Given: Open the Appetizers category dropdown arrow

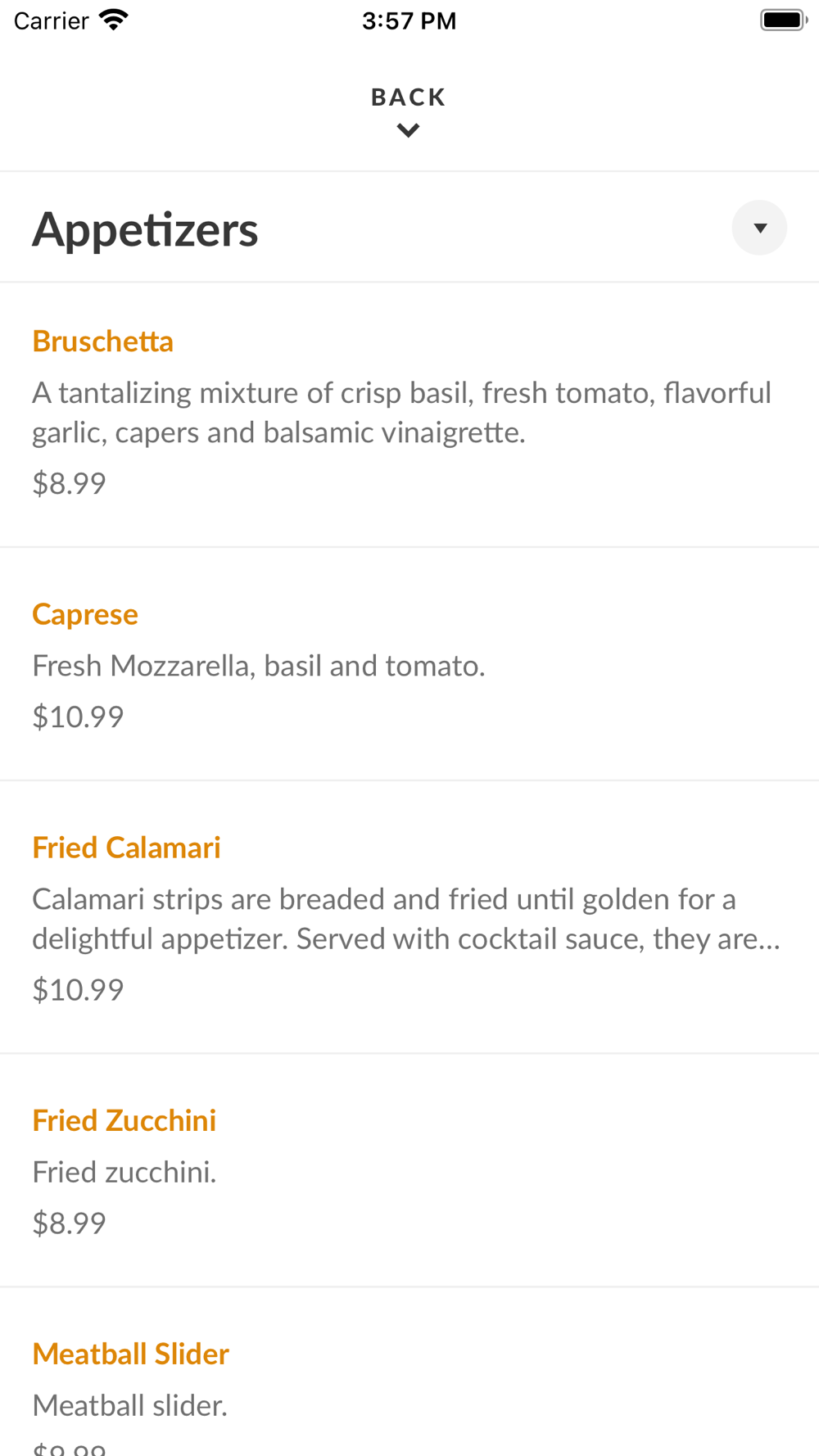Looking at the screenshot, I should [759, 228].
